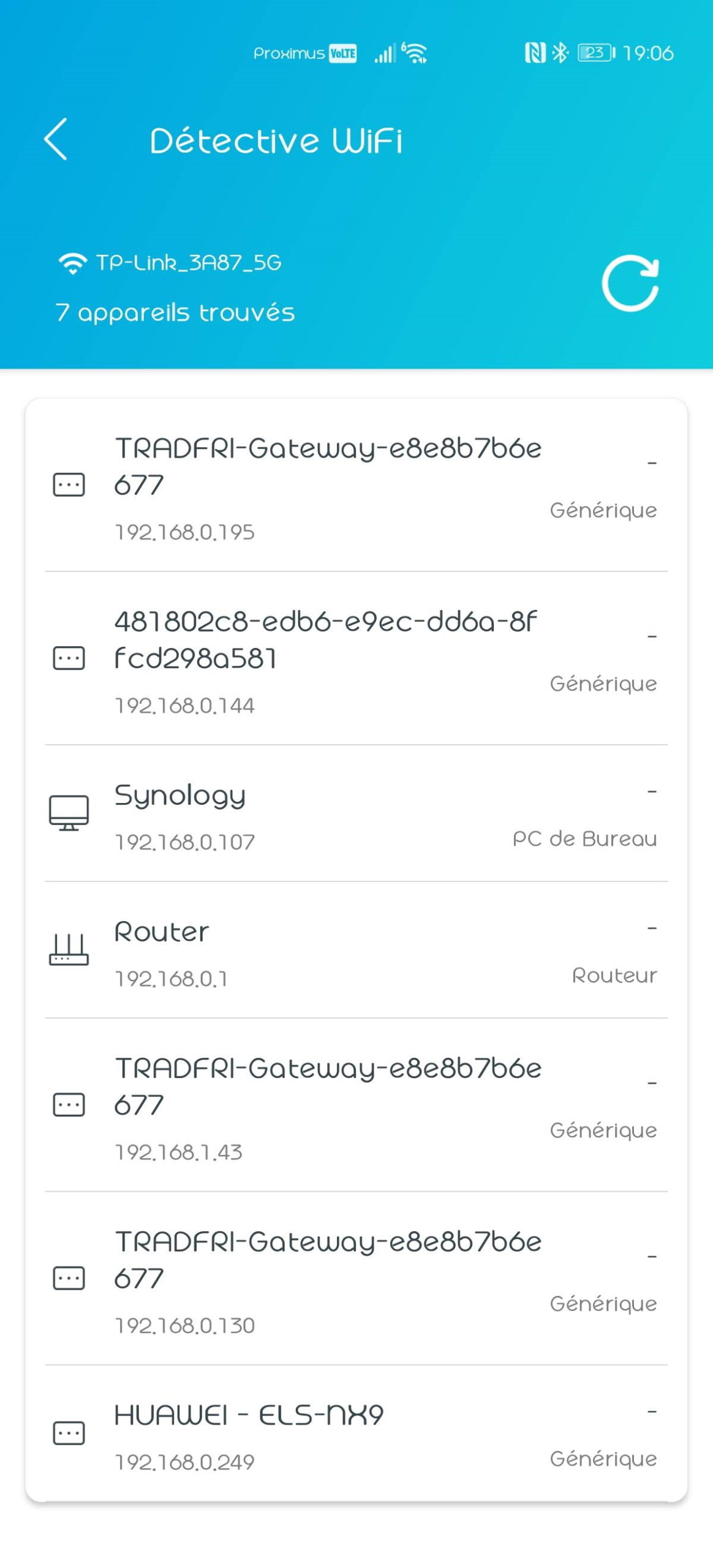Refresh the device scan
Viewport: 713px width, 1568px height.
tap(630, 283)
